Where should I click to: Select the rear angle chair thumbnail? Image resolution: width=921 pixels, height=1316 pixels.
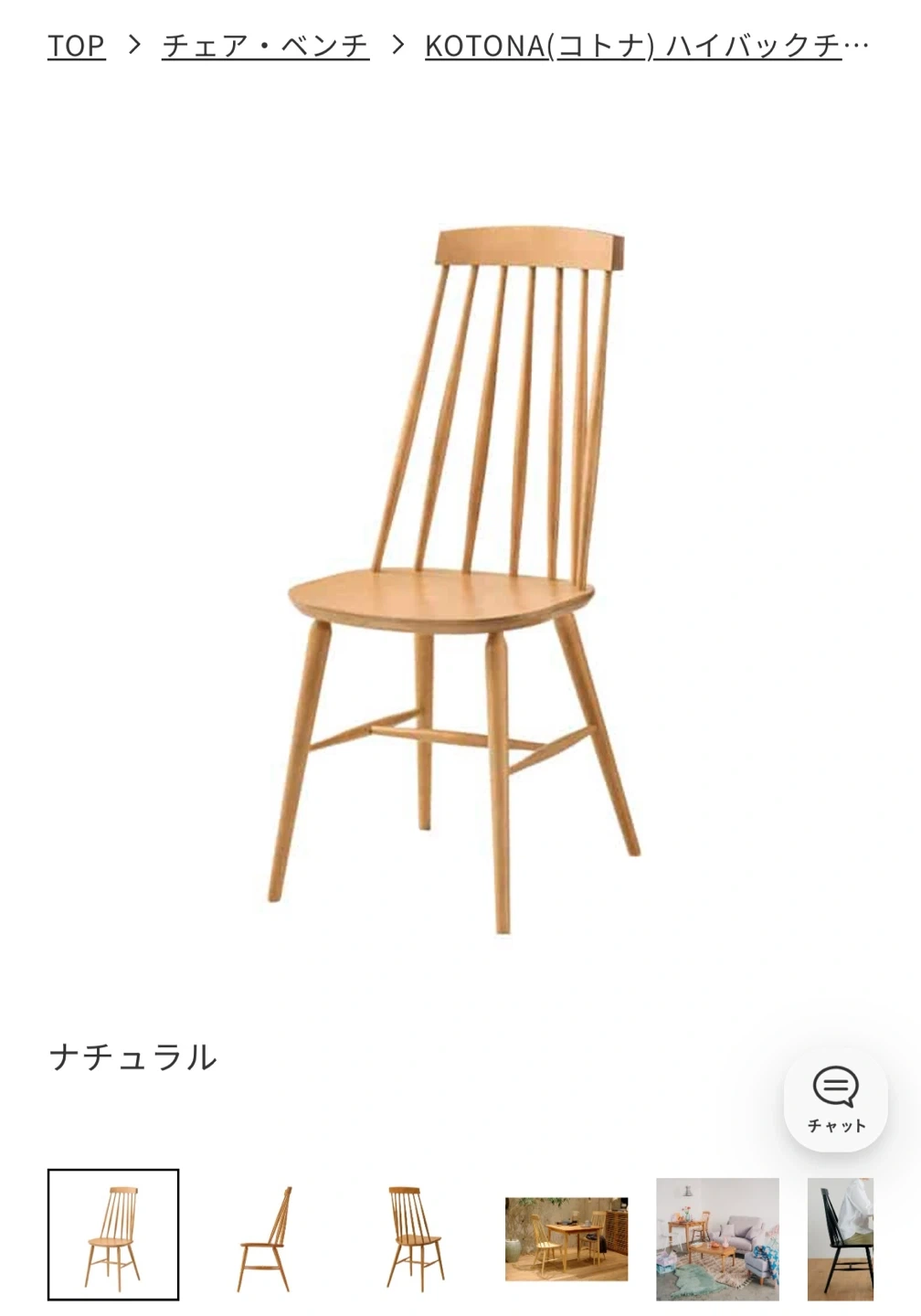tap(416, 1237)
